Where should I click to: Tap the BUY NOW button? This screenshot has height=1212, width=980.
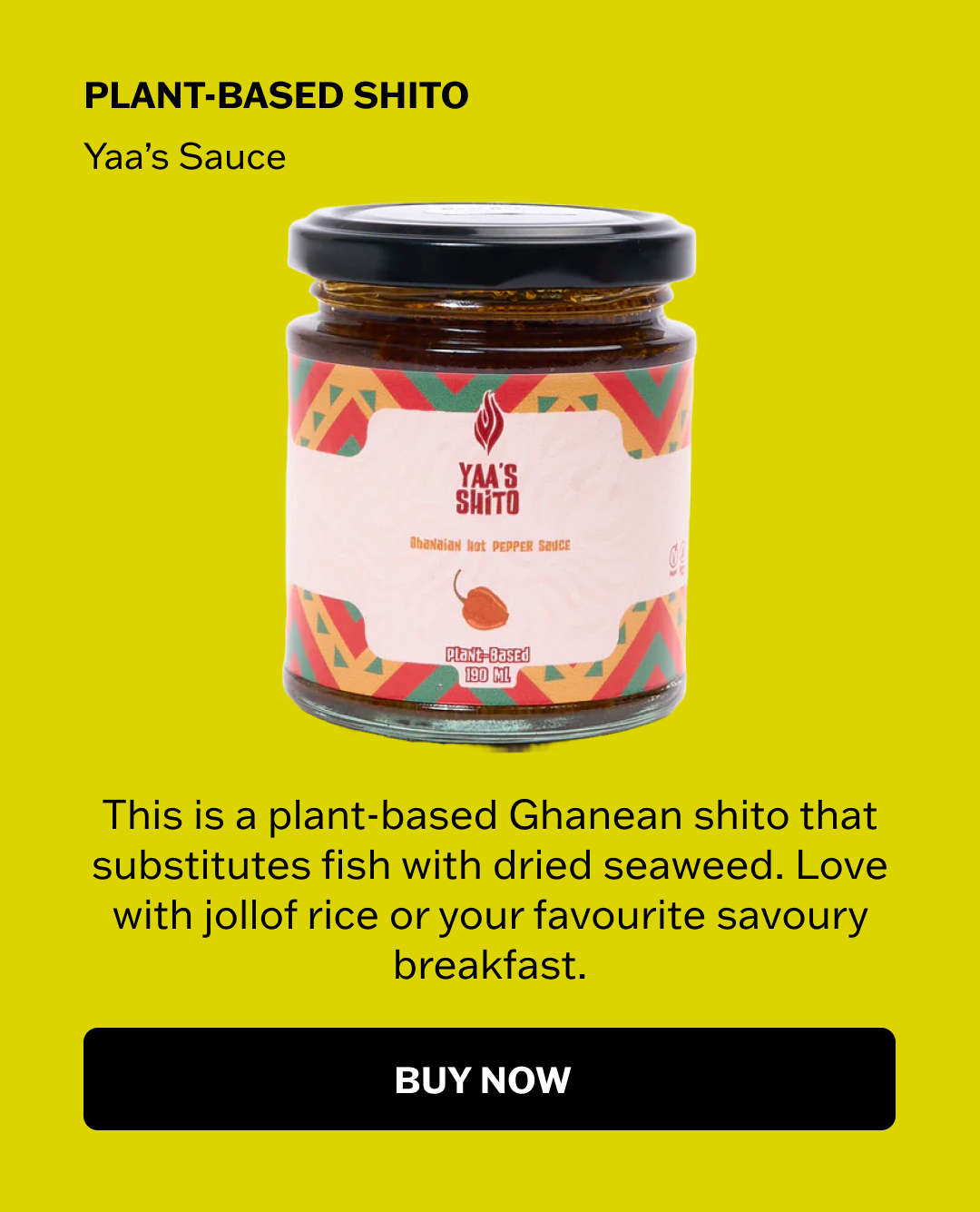489,1079
